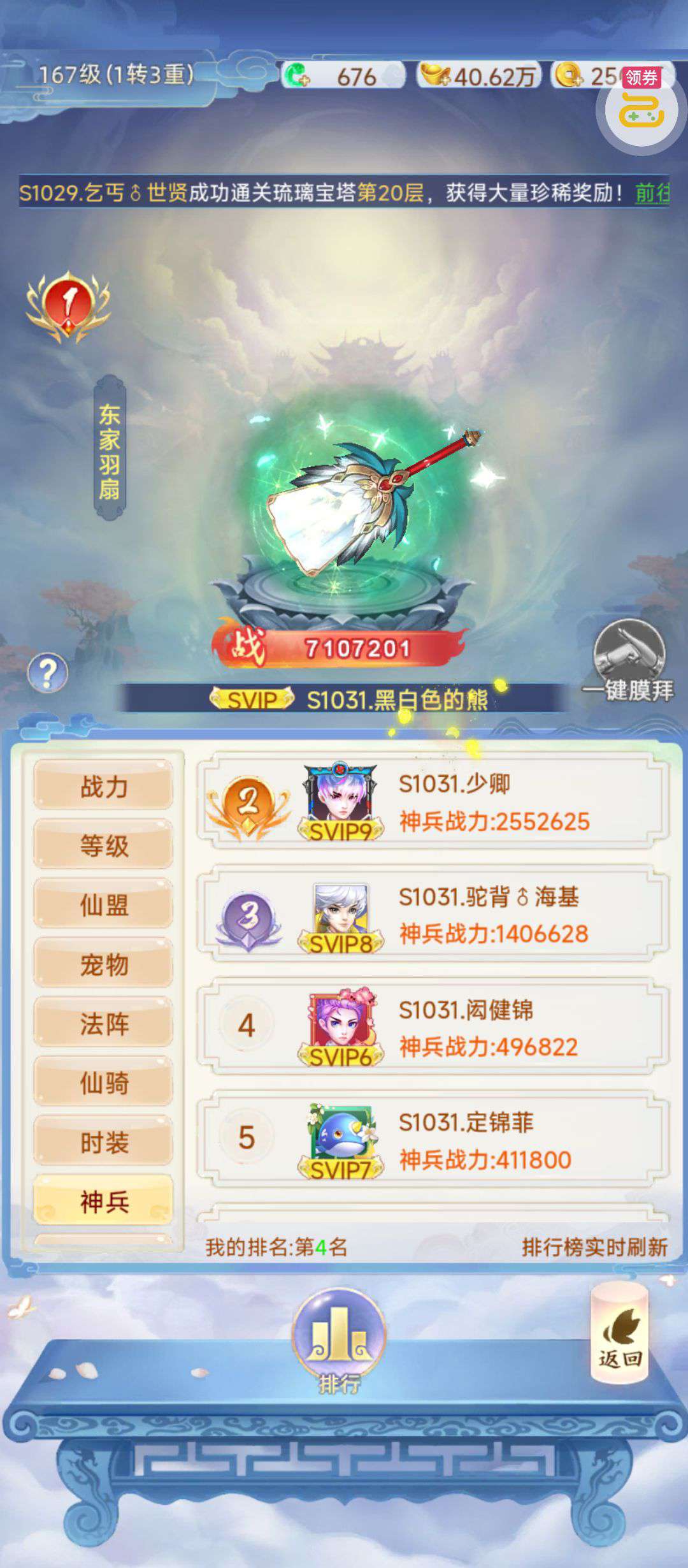
Task: Open rank 2 player S1031.少卿
Action: point(433,802)
